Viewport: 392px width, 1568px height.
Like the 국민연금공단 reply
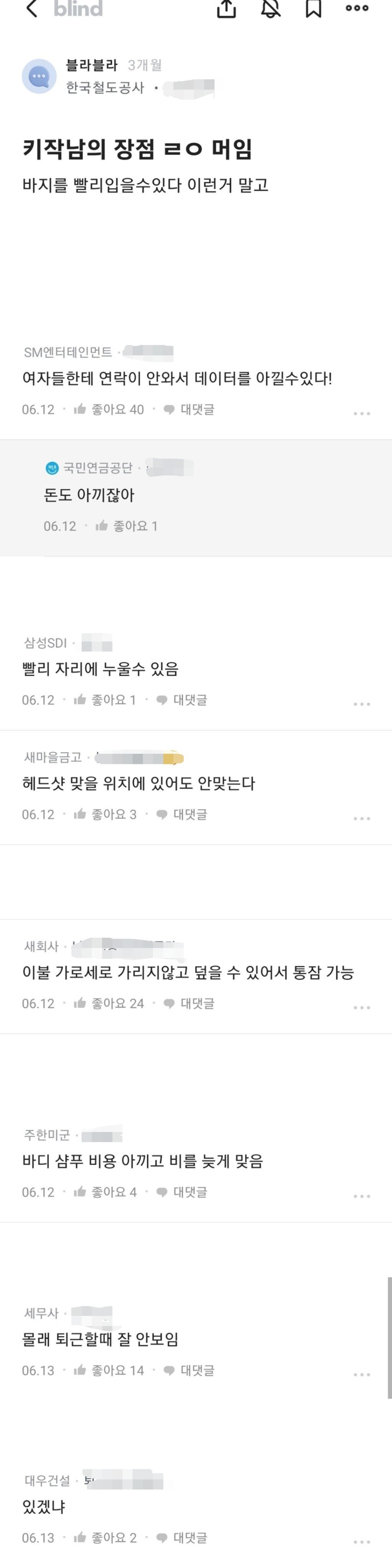point(126,526)
